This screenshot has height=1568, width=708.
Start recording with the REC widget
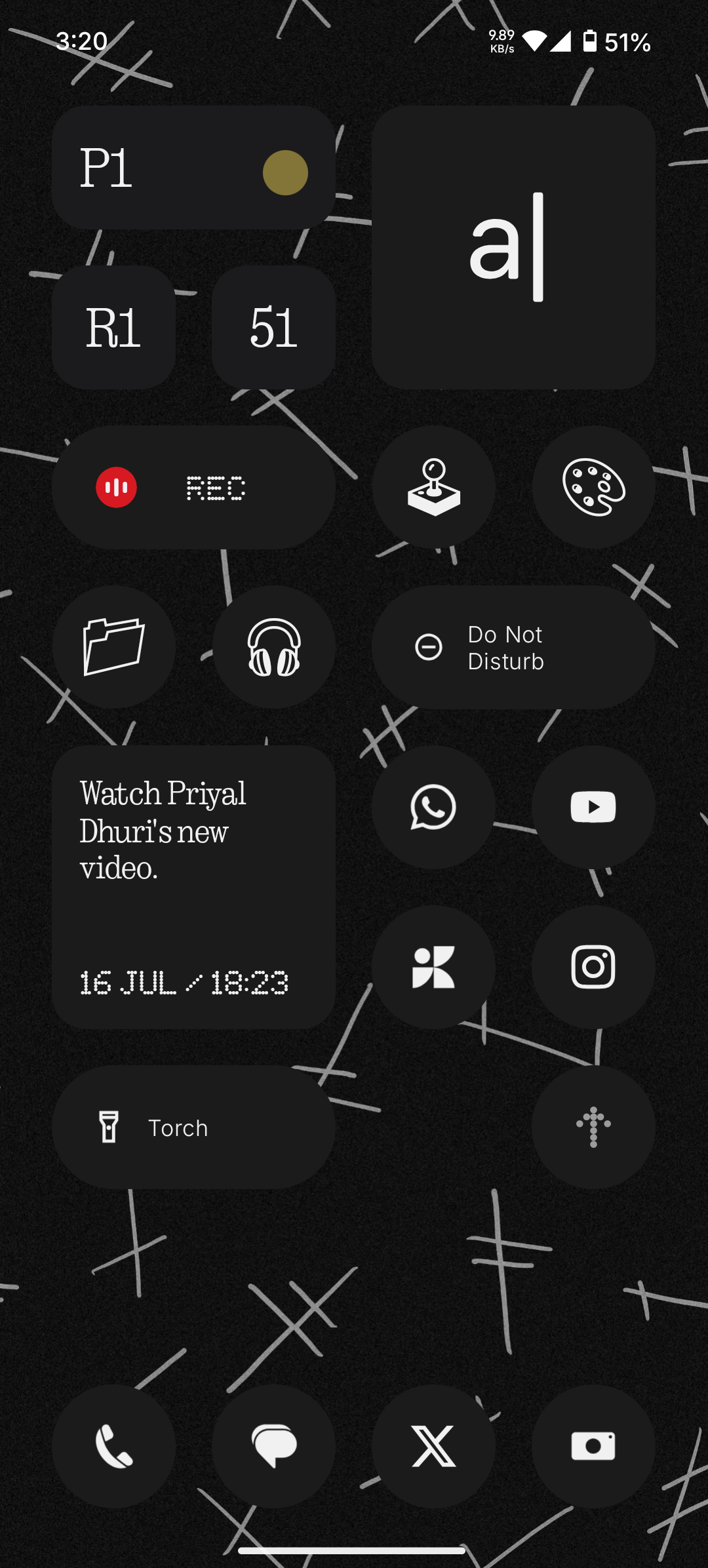click(x=193, y=488)
